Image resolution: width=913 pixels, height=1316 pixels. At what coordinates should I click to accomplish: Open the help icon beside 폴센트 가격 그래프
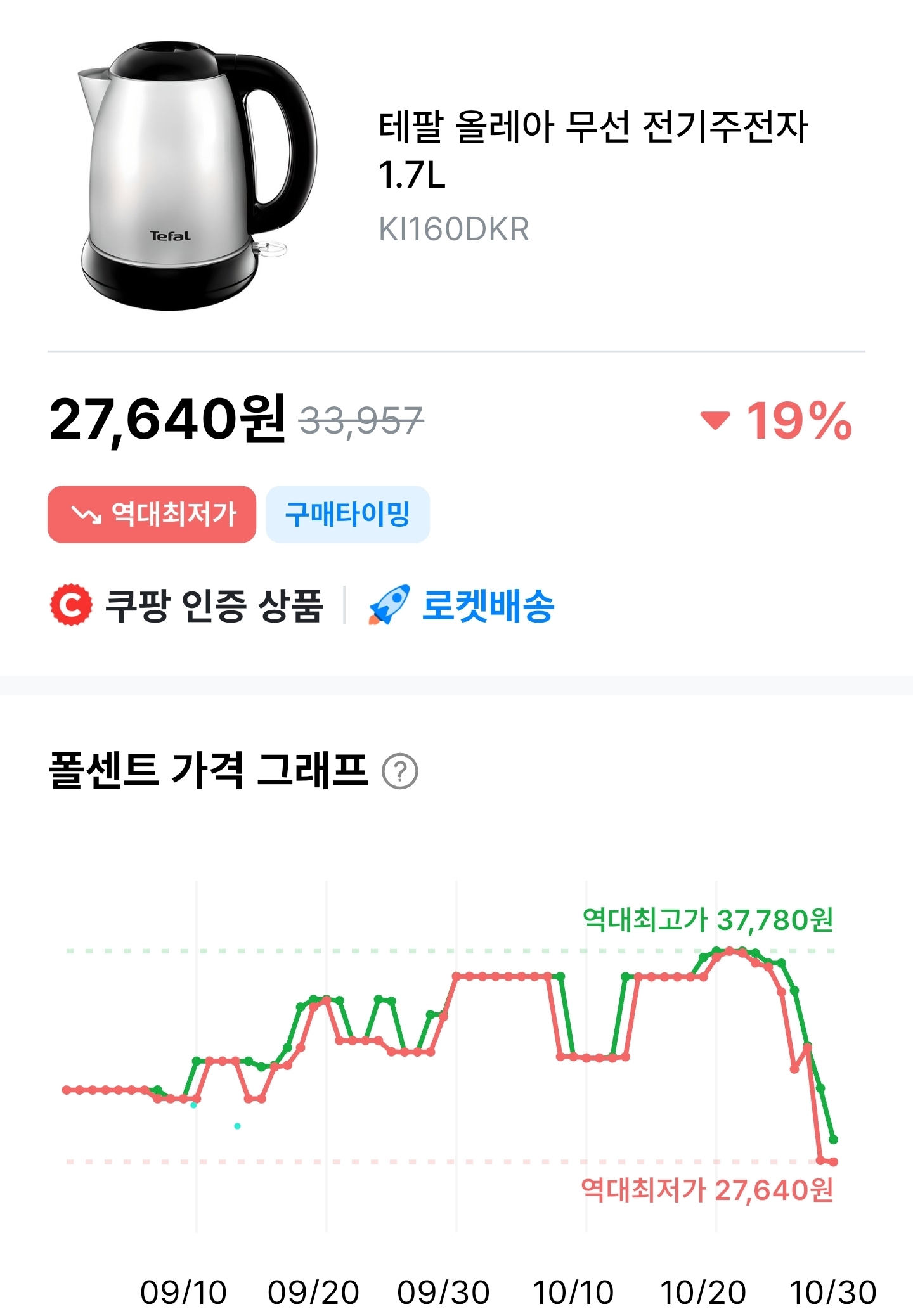tap(400, 771)
